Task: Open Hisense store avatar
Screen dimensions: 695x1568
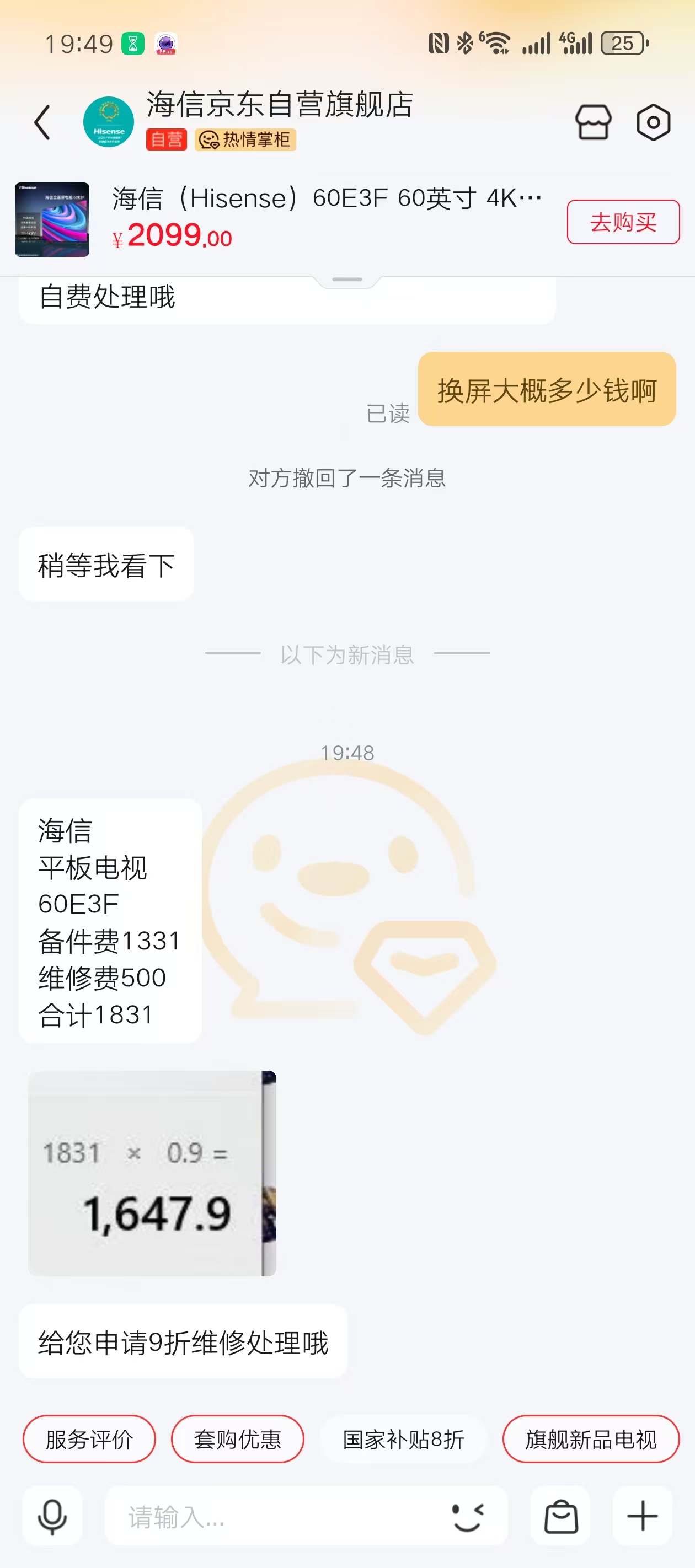Action: 109,122
